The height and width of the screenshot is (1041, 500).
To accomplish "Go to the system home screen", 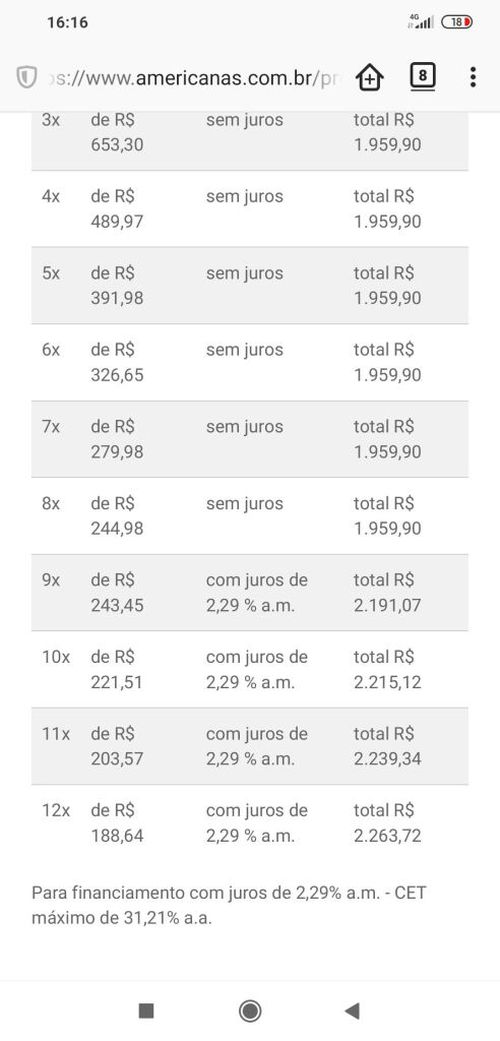I will pos(250,1011).
